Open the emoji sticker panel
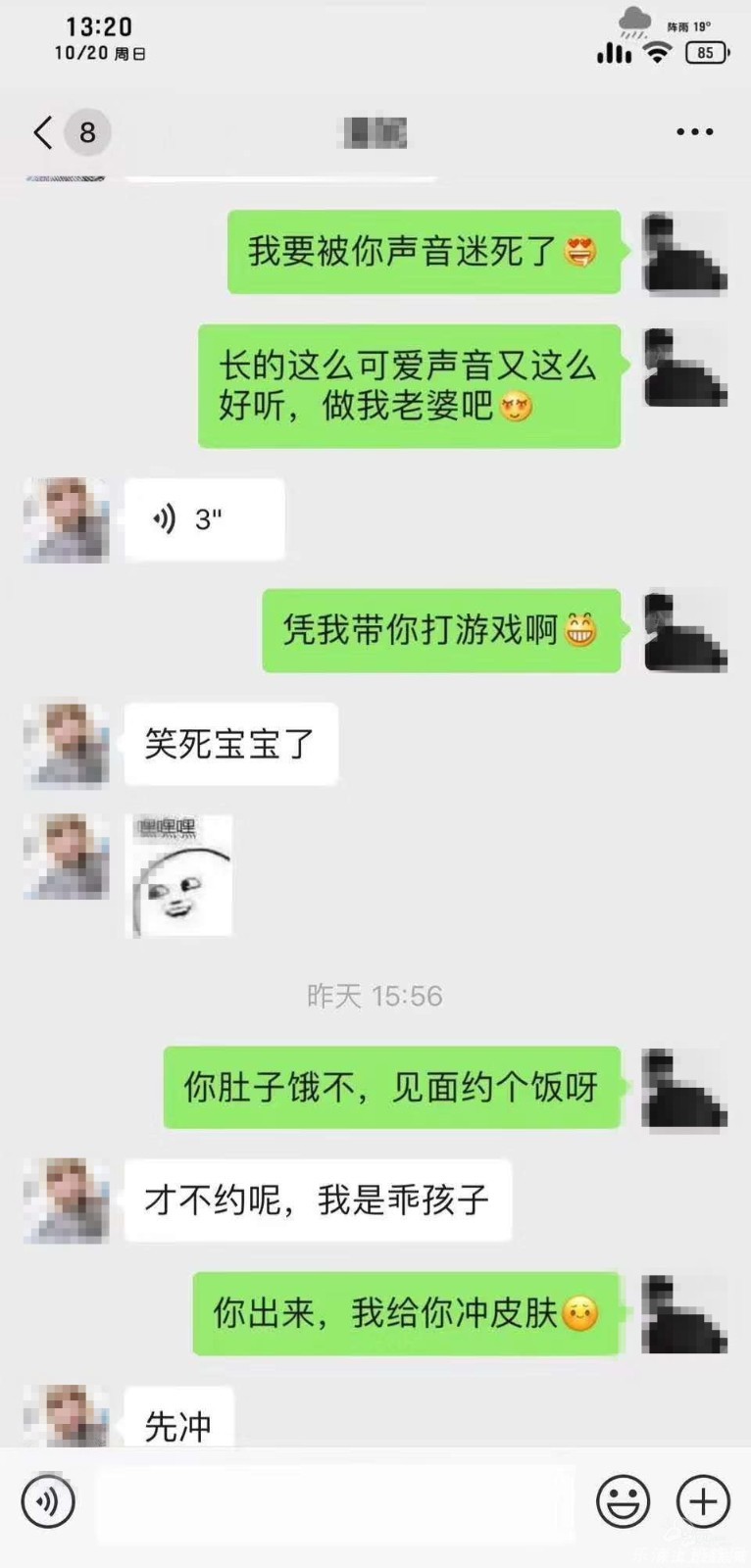751x1568 pixels. 623,1501
